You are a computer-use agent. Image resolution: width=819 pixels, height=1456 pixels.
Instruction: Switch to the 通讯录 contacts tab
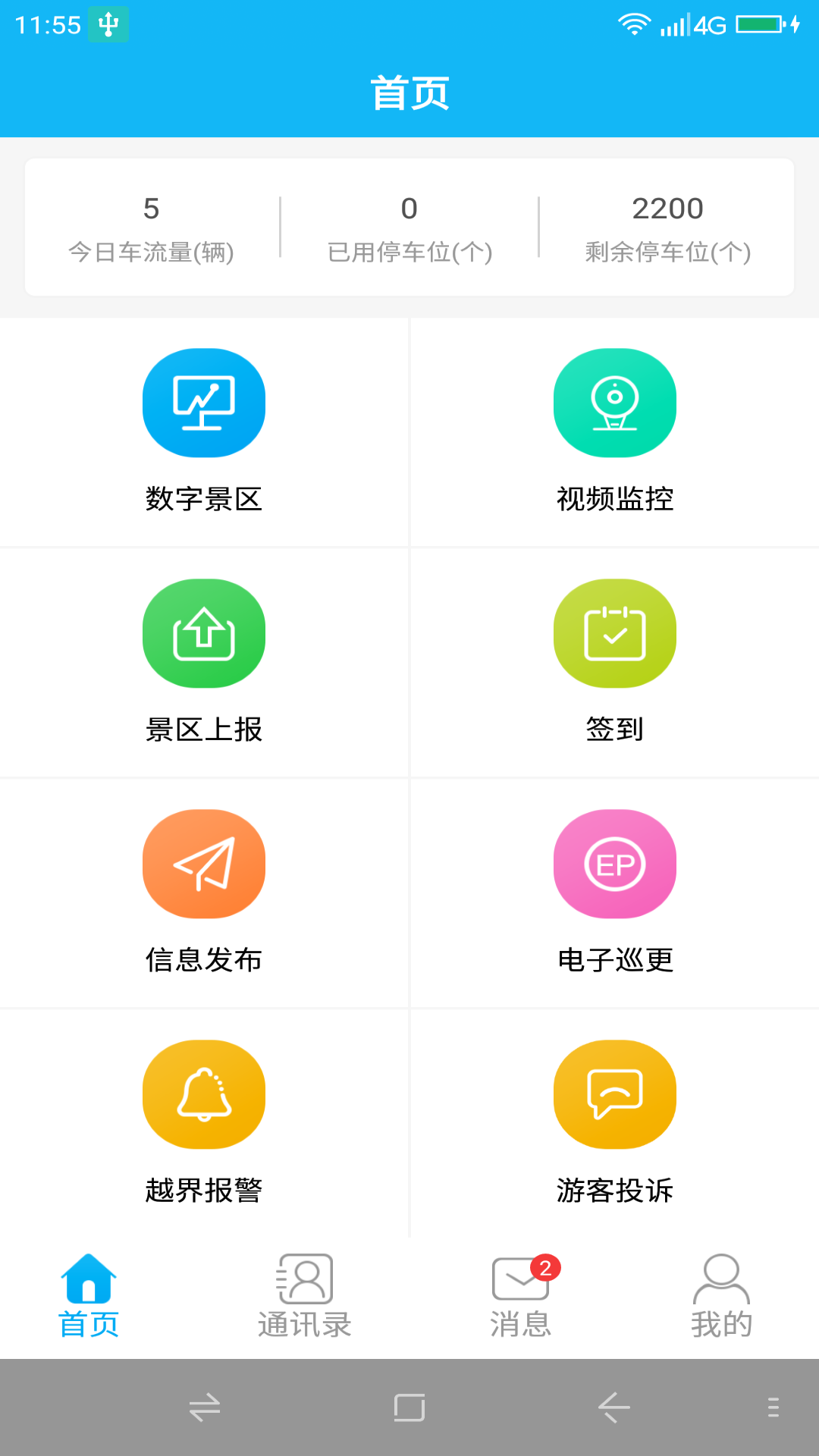(304, 1297)
